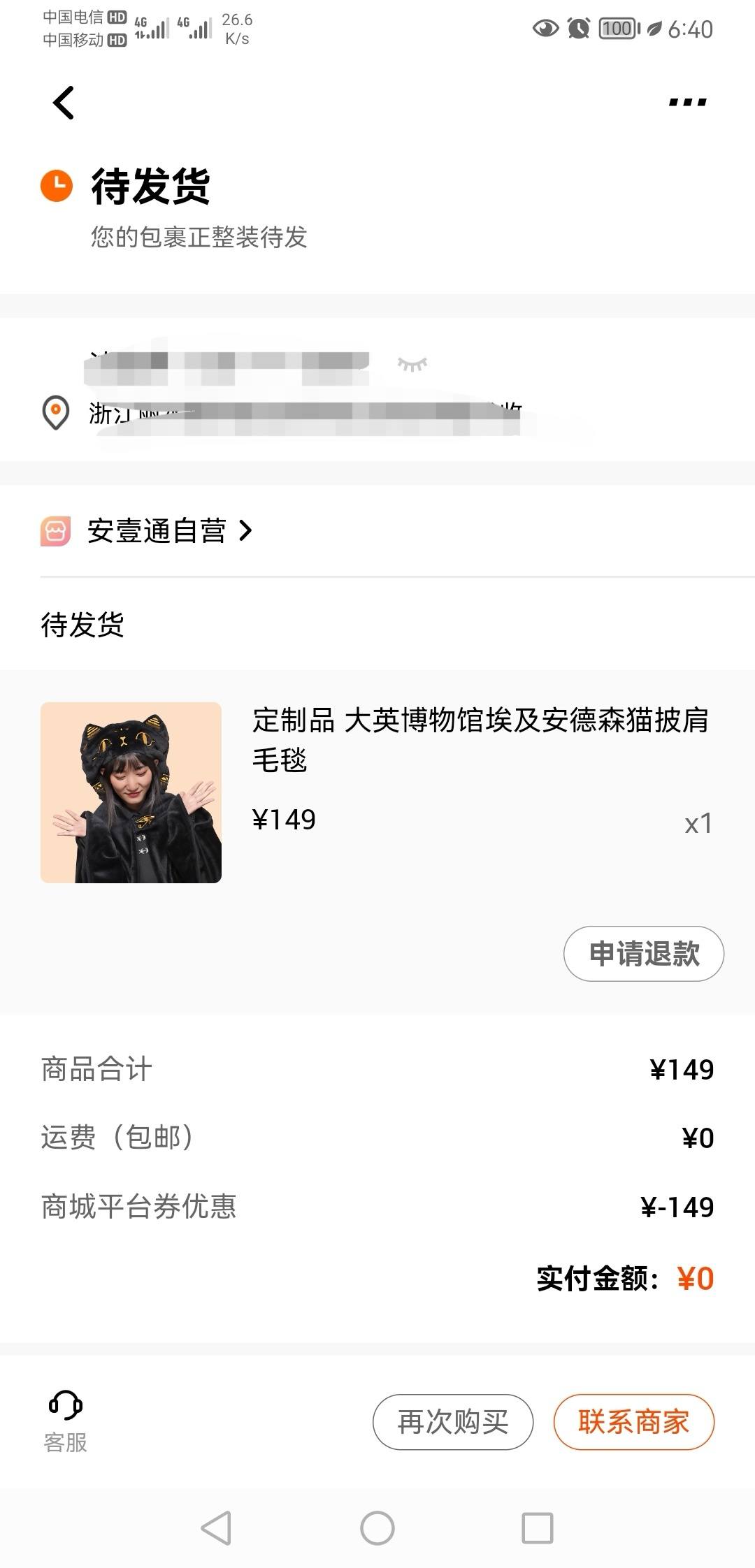Screen dimensions: 755x1568
Task: Tap the system home button
Action: coord(377,1528)
